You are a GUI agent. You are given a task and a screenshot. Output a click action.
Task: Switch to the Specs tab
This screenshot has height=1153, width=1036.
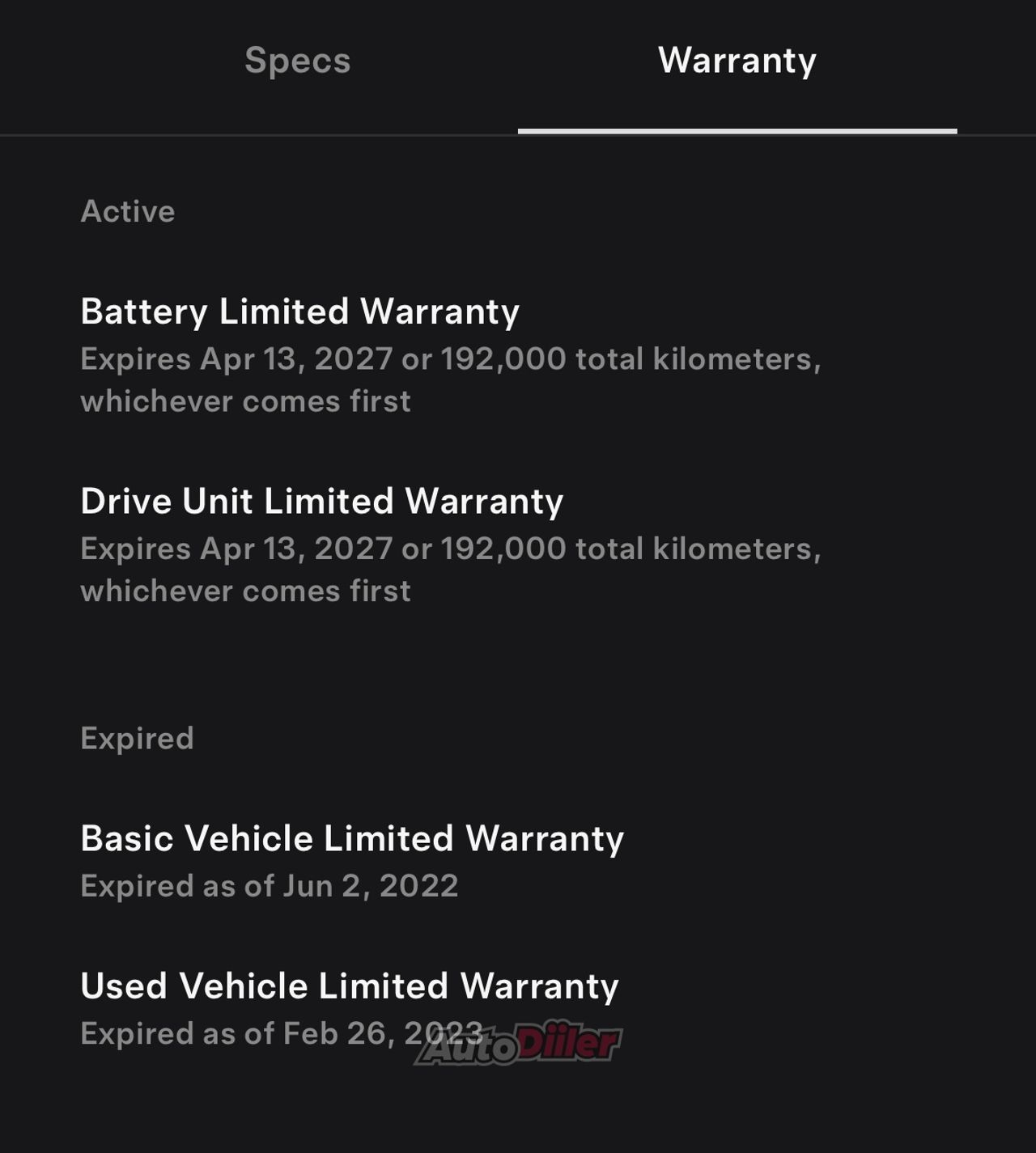click(297, 61)
